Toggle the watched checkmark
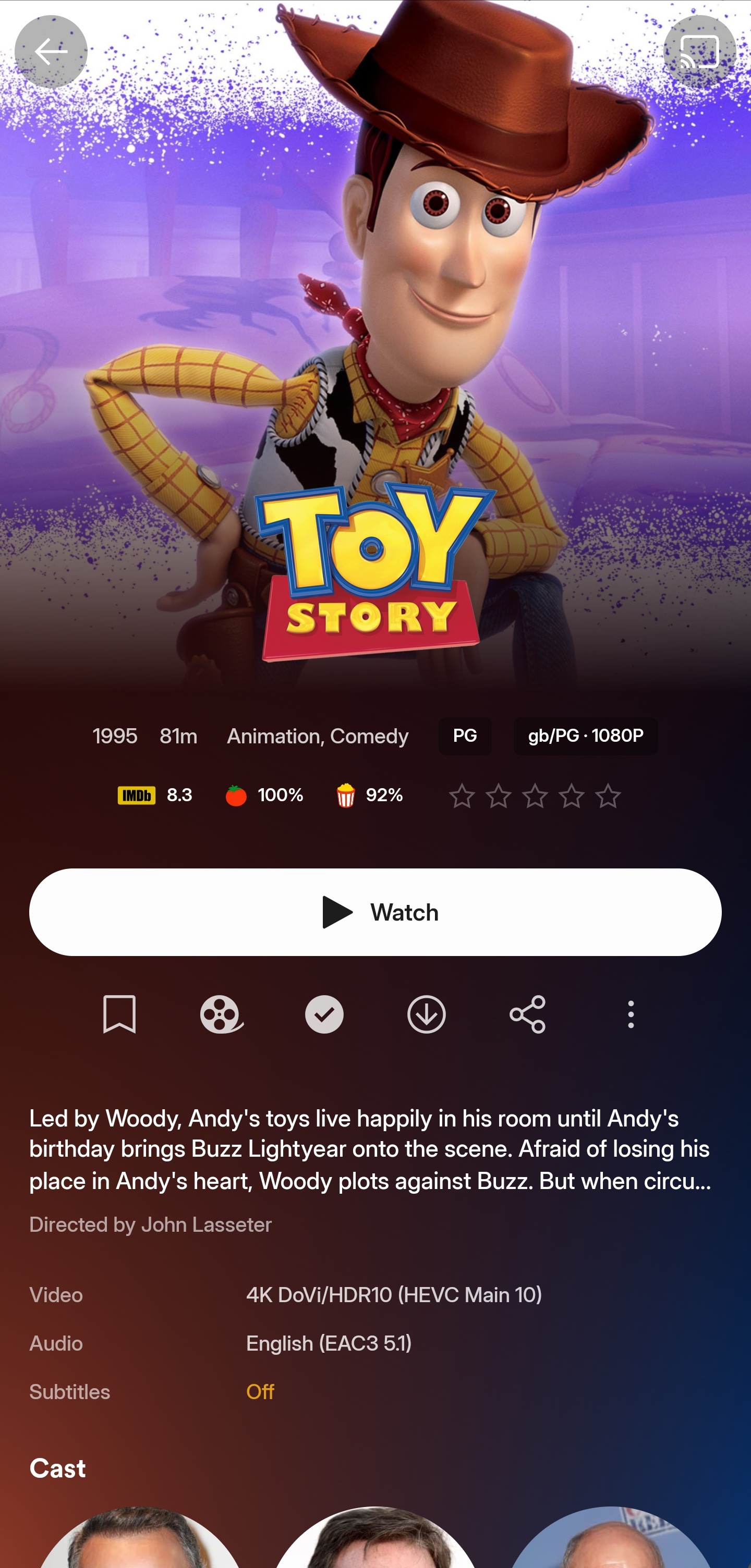The image size is (751, 1568). coord(324,1014)
